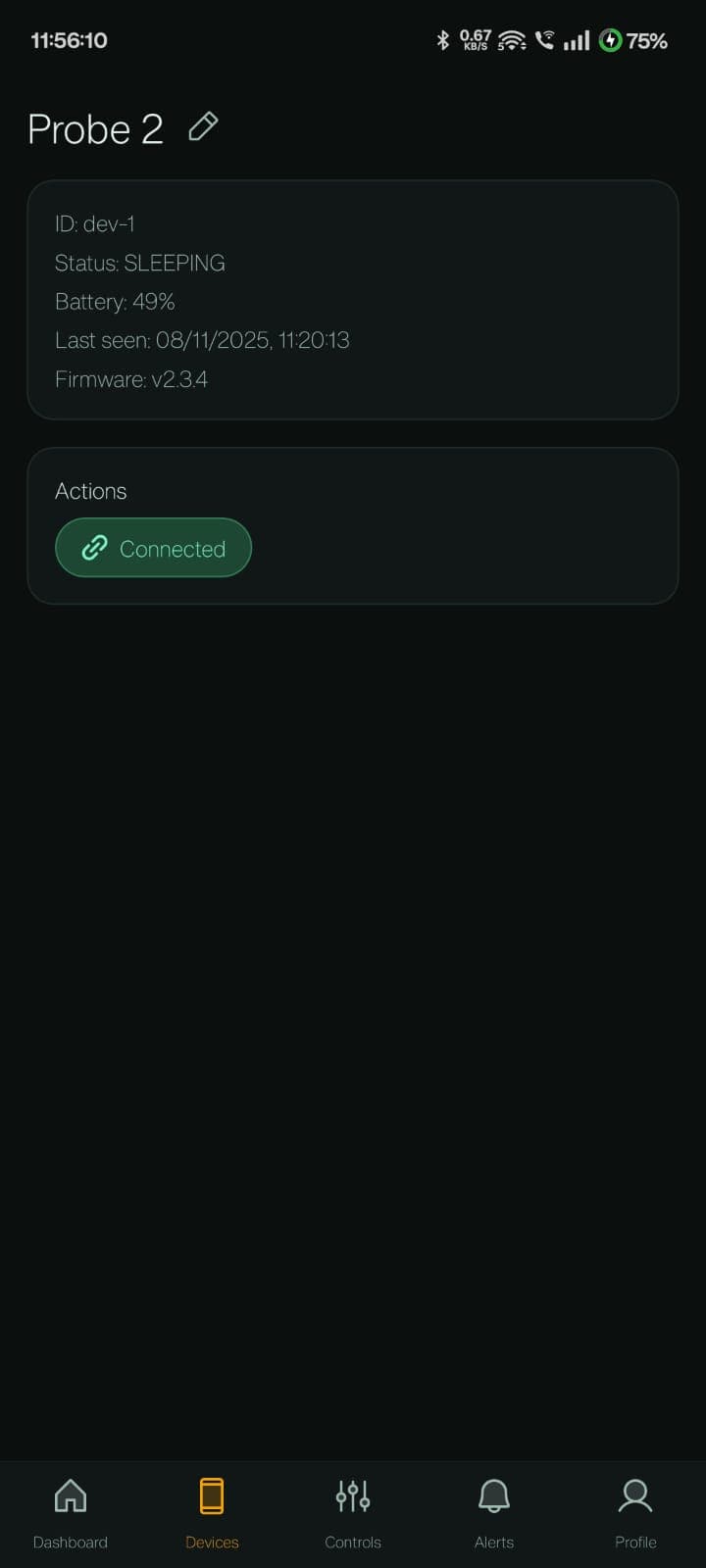Switch to the Dashboard tab

[70, 1514]
